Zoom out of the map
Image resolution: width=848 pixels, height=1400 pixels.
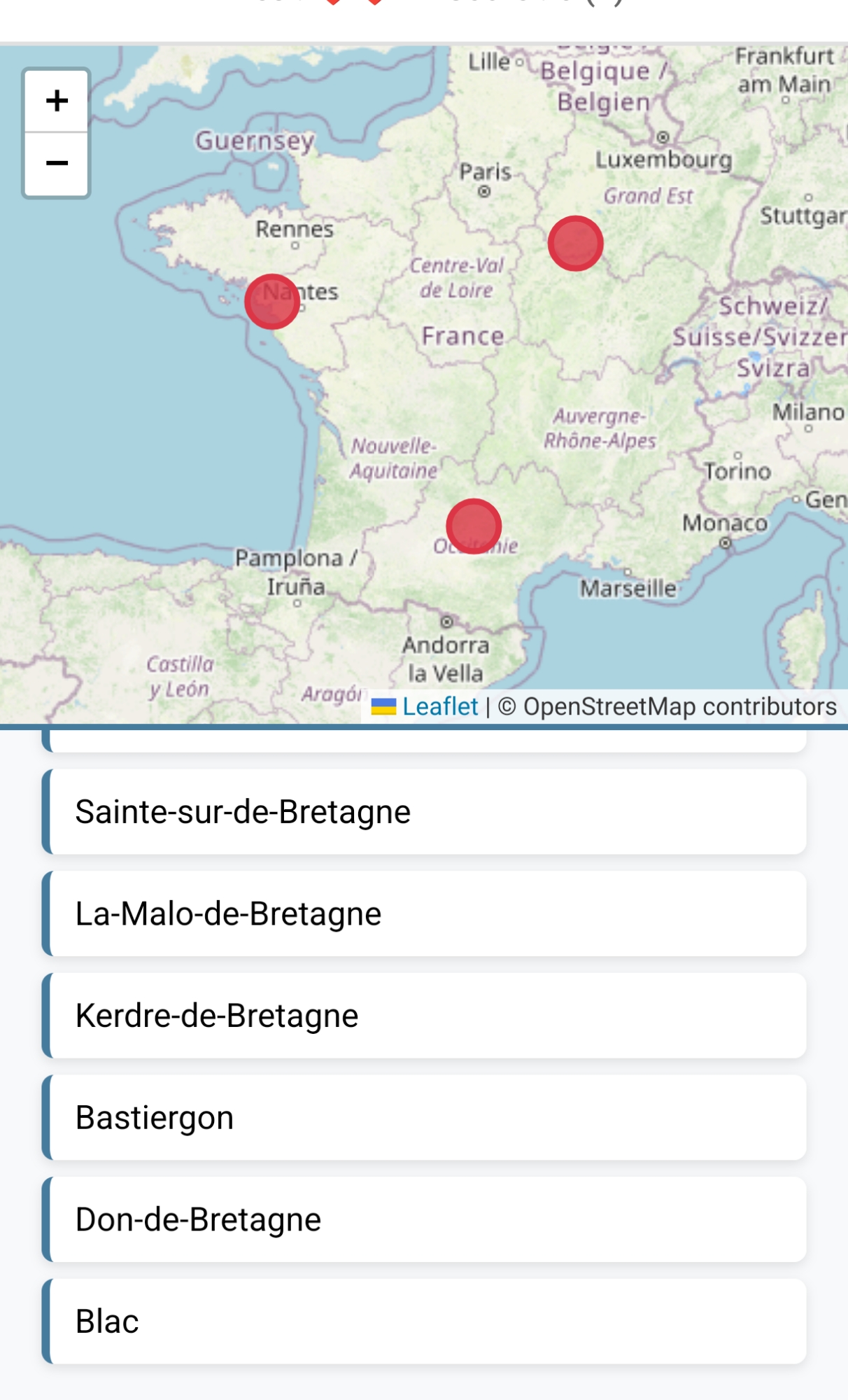tap(57, 164)
